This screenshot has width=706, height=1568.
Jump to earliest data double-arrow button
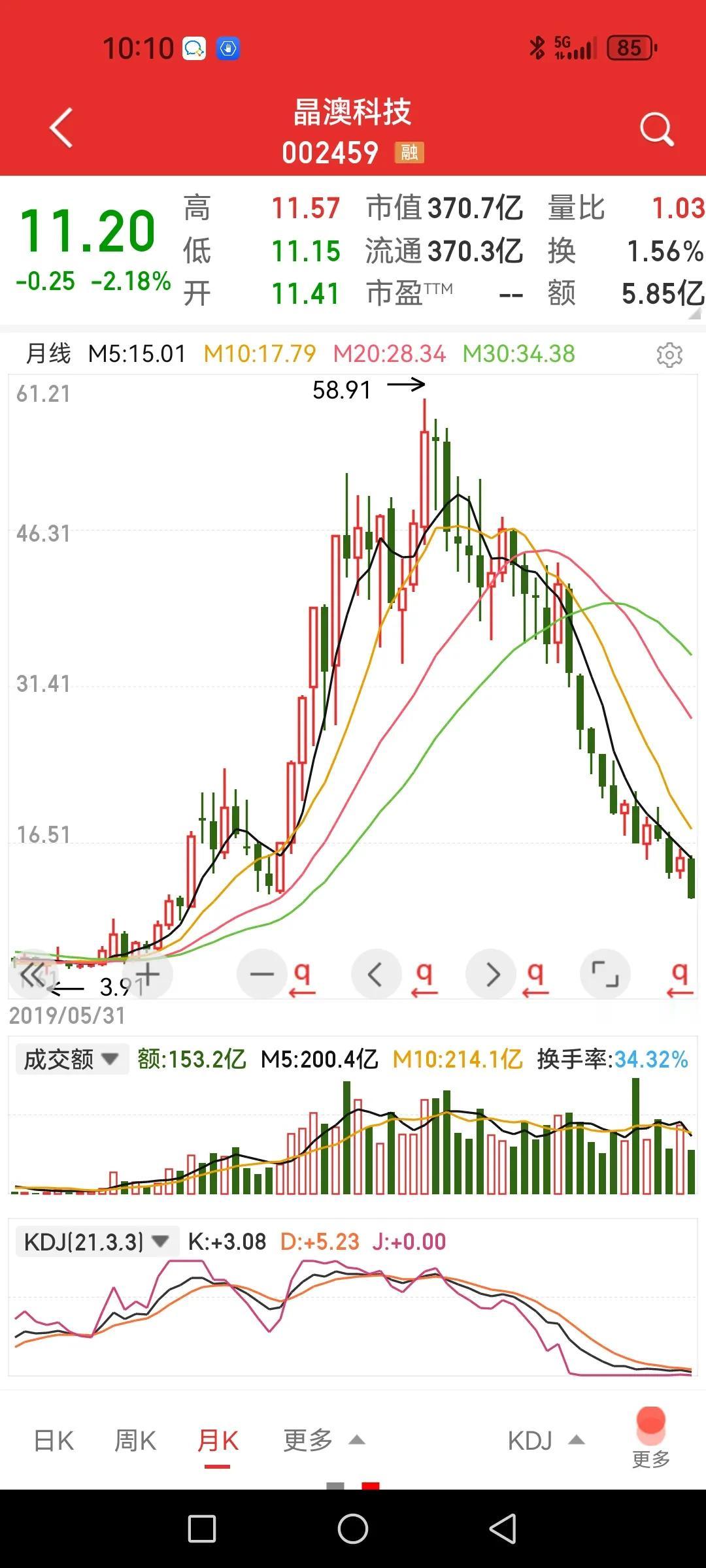tap(33, 975)
